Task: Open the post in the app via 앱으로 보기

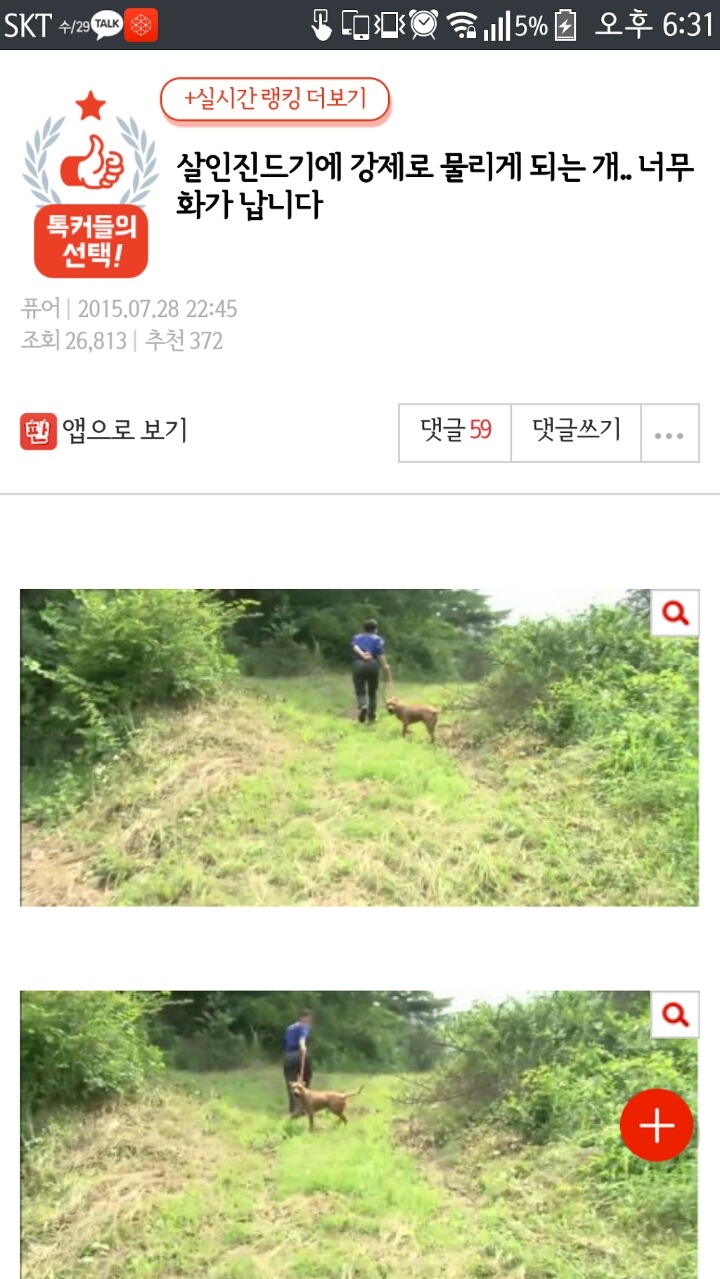Action: pos(104,431)
